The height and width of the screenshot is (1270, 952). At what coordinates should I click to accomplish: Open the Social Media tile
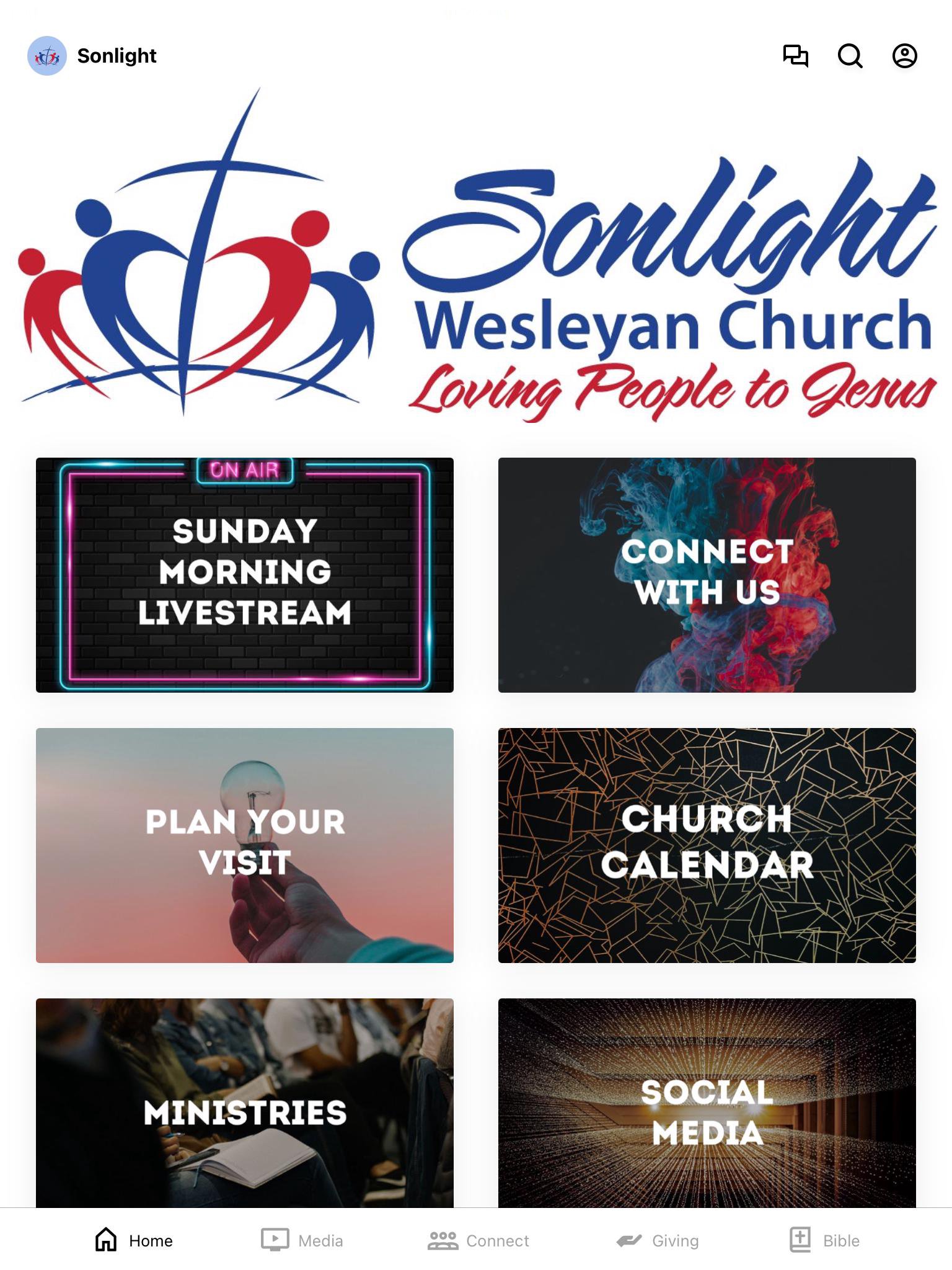(707, 1104)
